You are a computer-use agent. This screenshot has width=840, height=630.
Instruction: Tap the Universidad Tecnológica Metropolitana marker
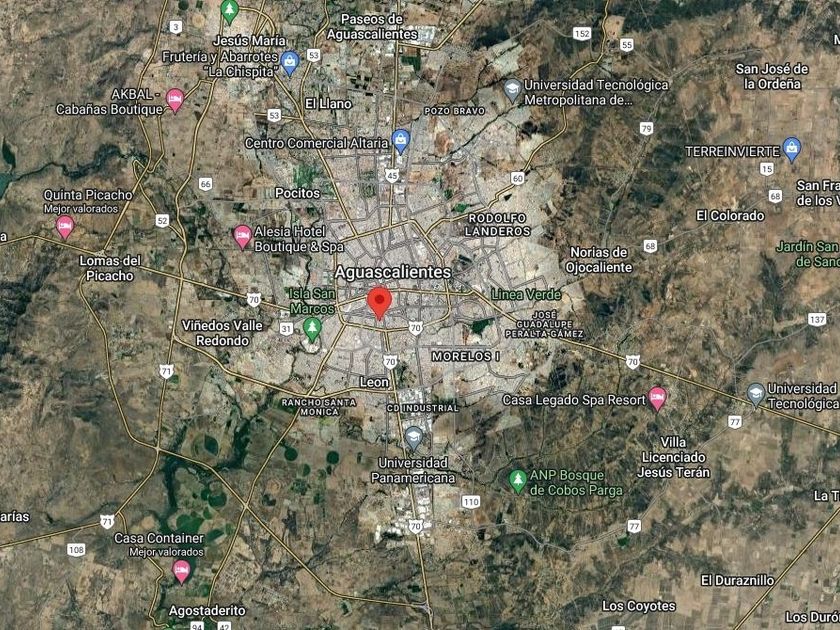[x=513, y=91]
